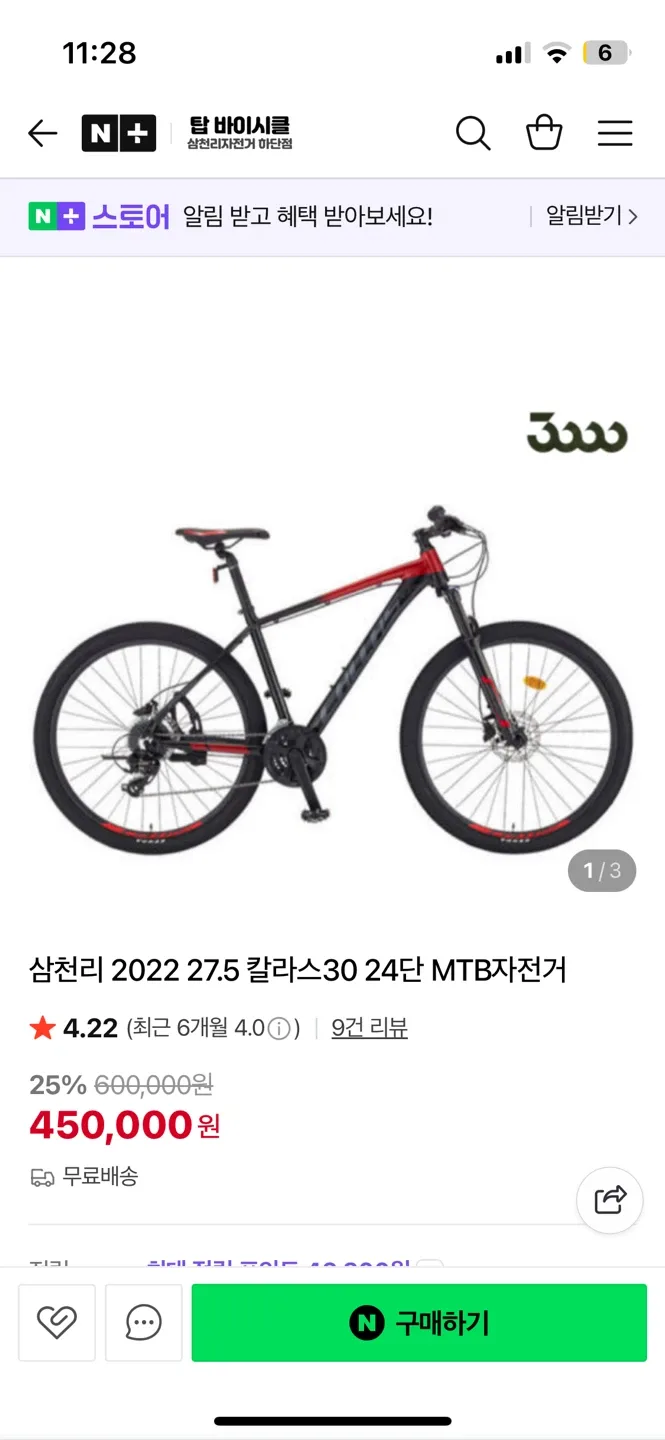Screen dimensions: 665x1440
Task: Open the shopping basket
Action: click(544, 133)
